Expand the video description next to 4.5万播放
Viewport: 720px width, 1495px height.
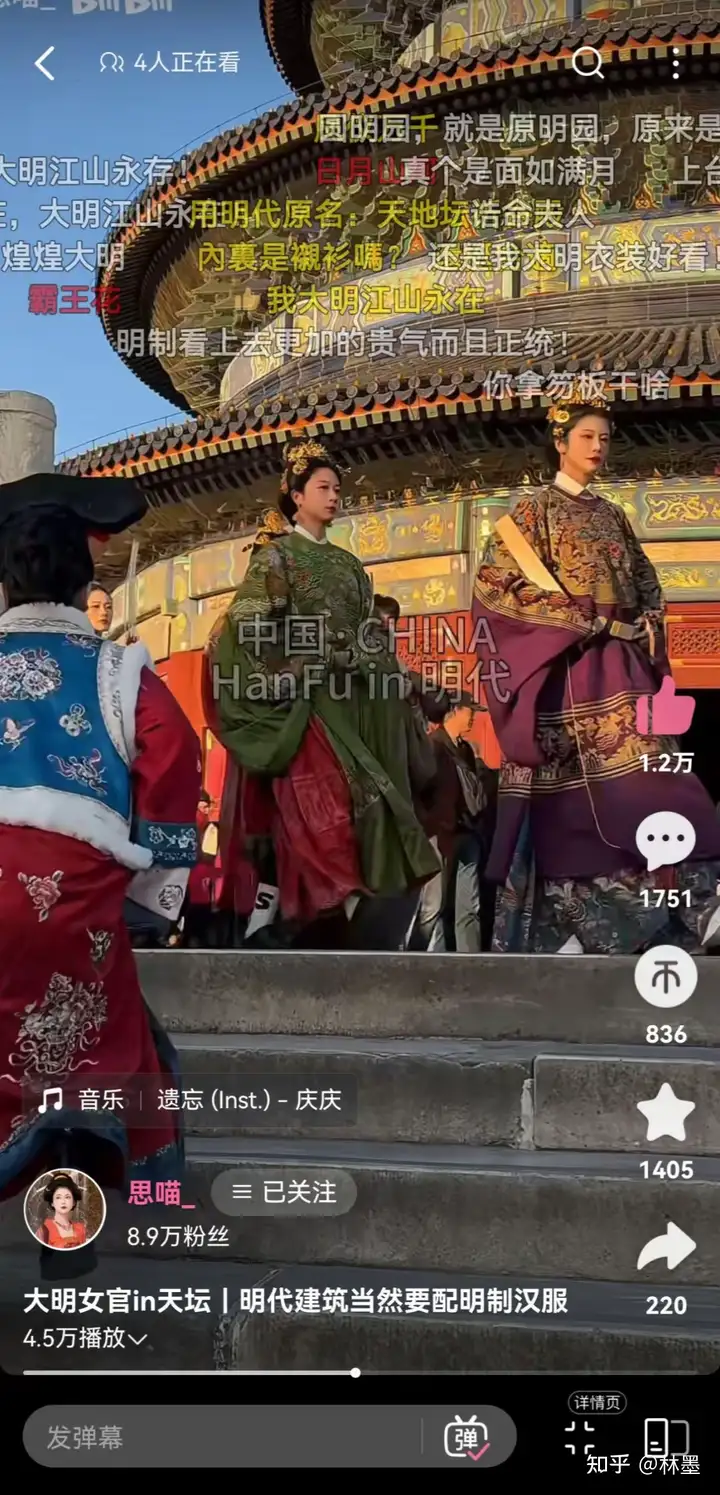(x=137, y=1338)
